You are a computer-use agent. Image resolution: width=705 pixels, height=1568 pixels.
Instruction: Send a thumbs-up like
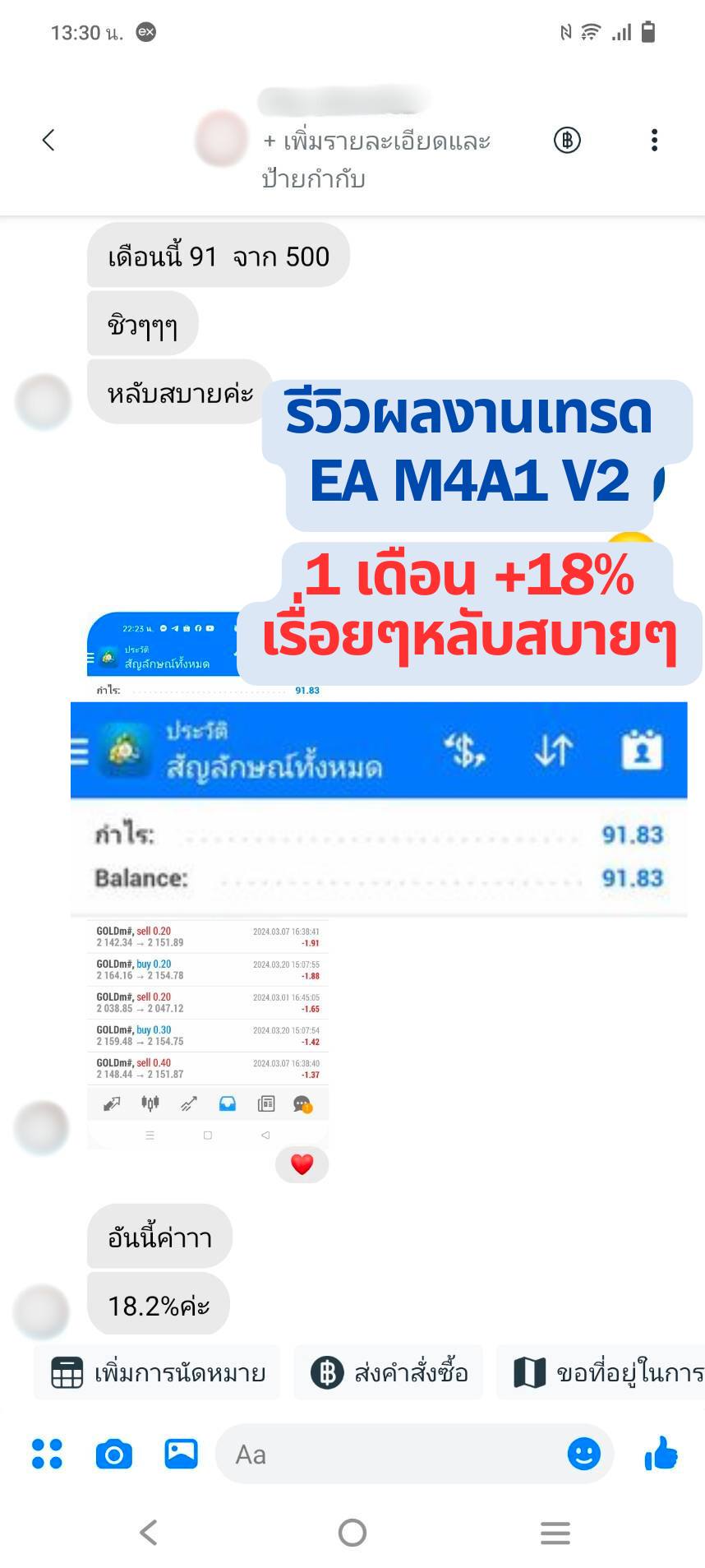[661, 1454]
